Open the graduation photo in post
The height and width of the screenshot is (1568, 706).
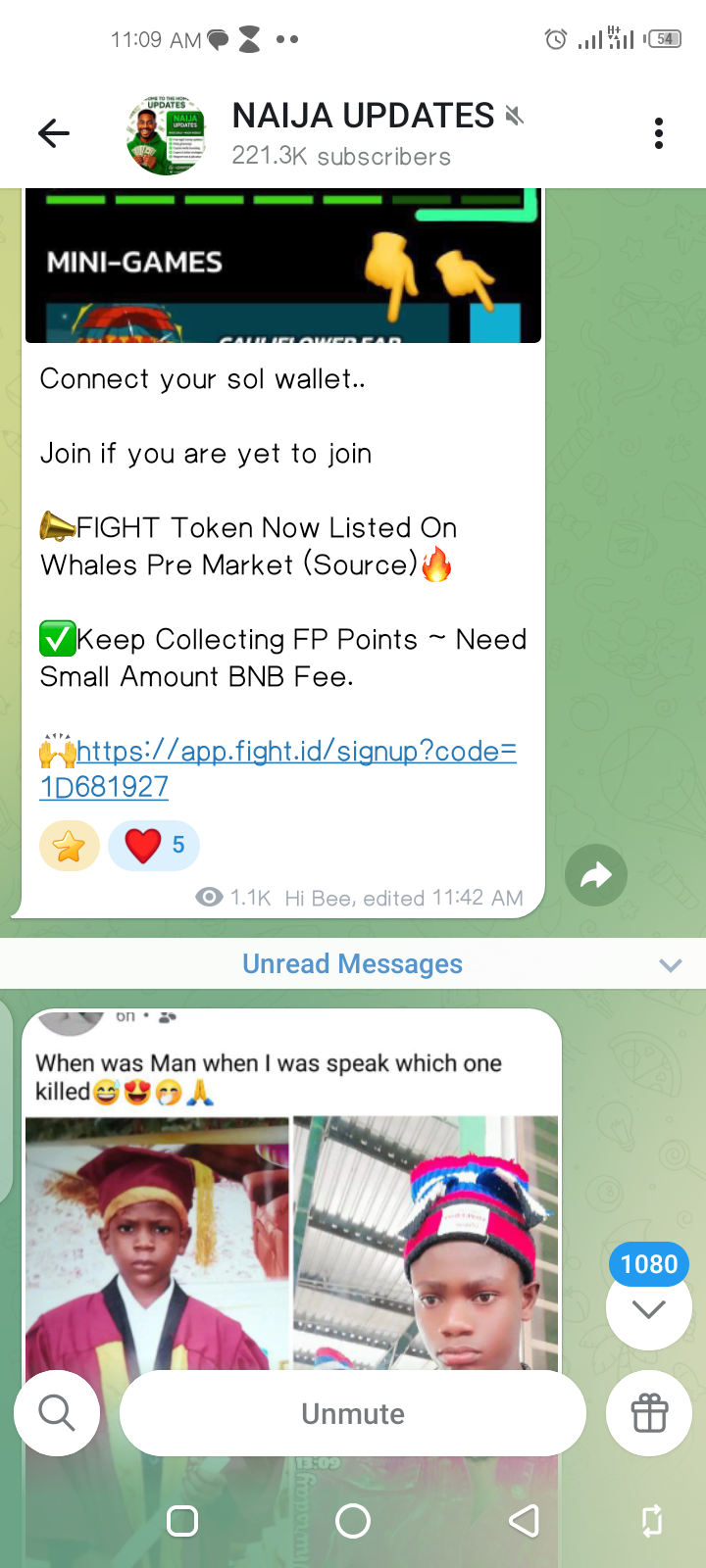(x=157, y=1245)
